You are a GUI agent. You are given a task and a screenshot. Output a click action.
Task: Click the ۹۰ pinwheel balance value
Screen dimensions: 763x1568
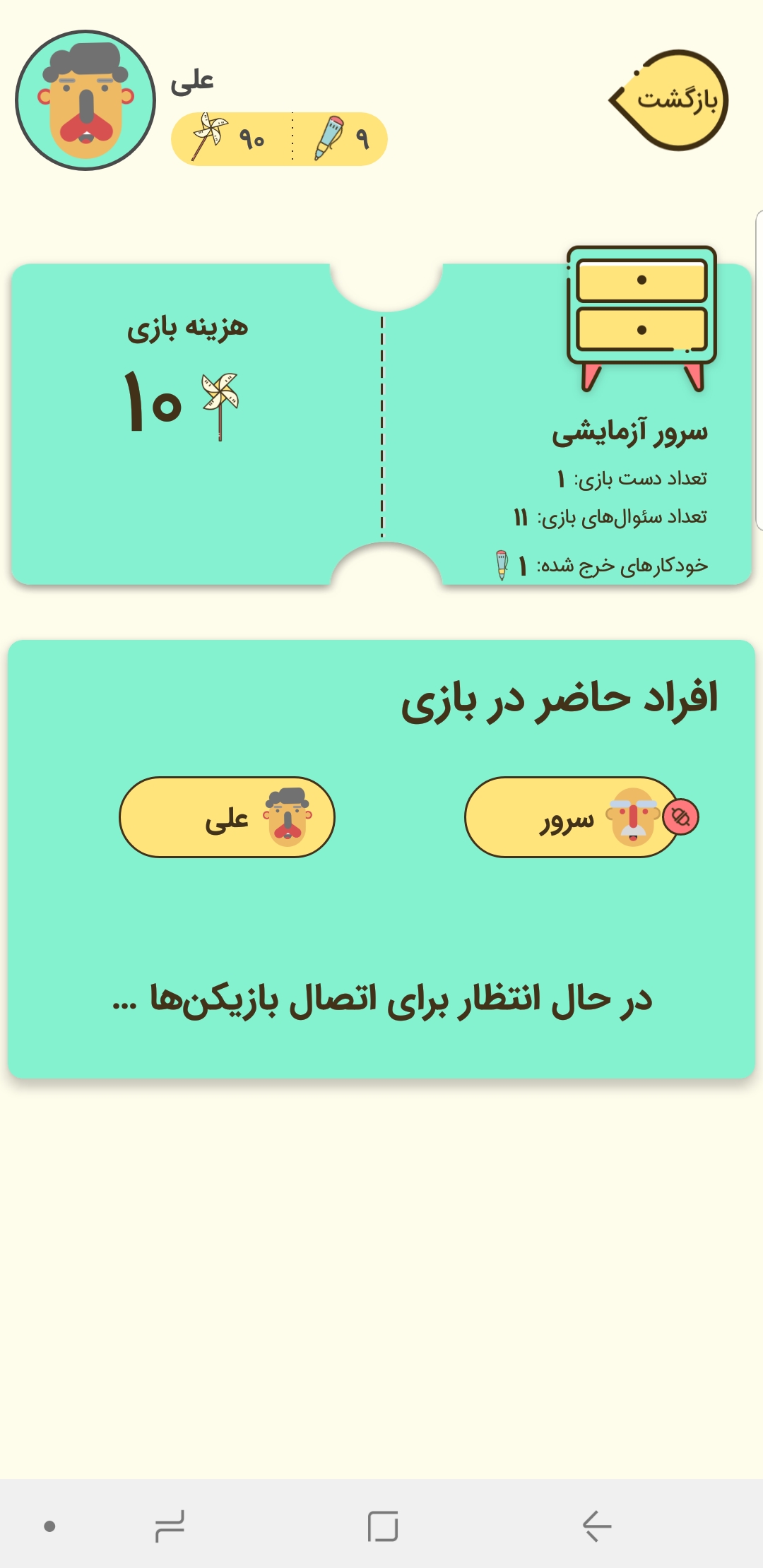click(253, 139)
